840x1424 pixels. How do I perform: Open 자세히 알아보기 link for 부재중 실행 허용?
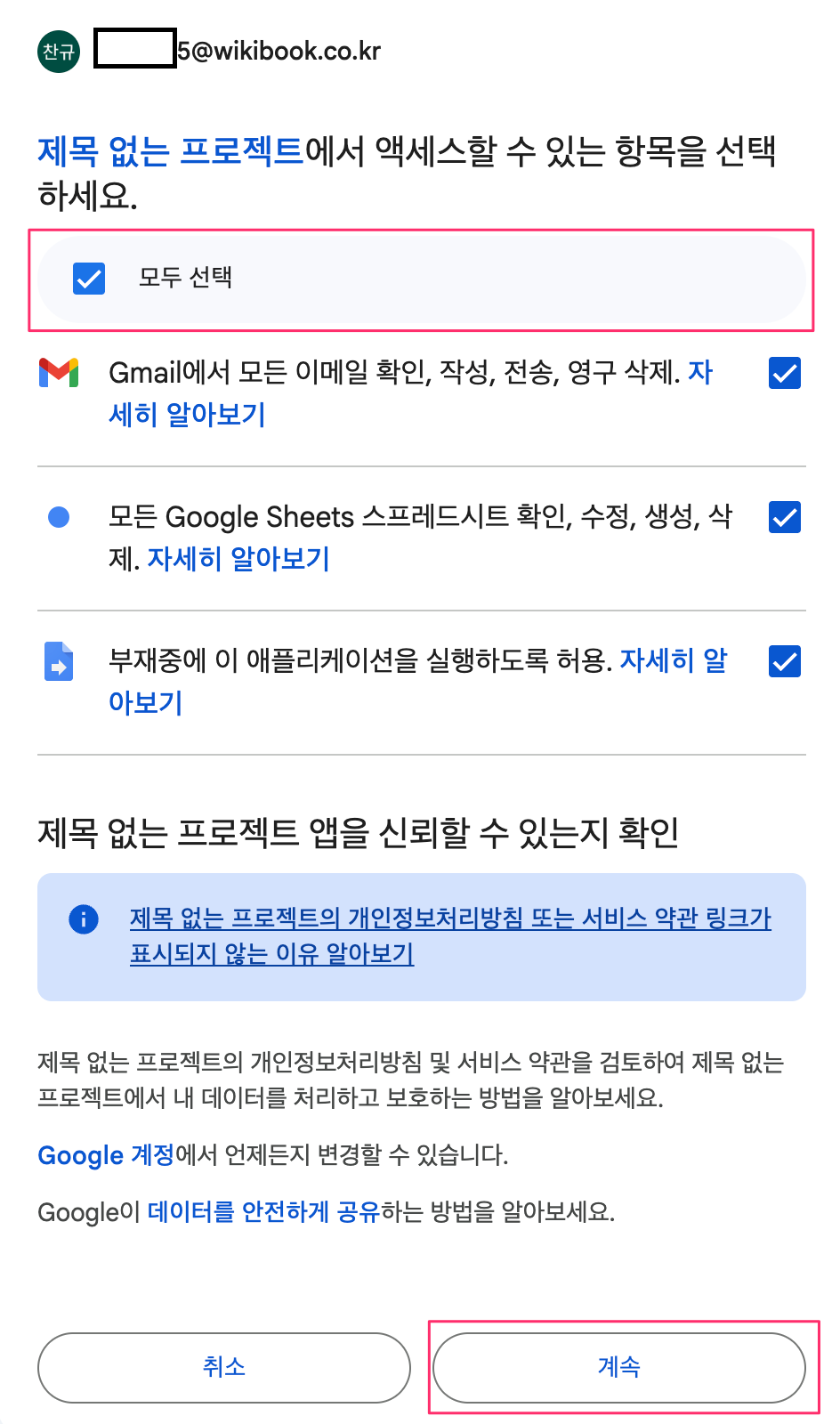coord(145,703)
